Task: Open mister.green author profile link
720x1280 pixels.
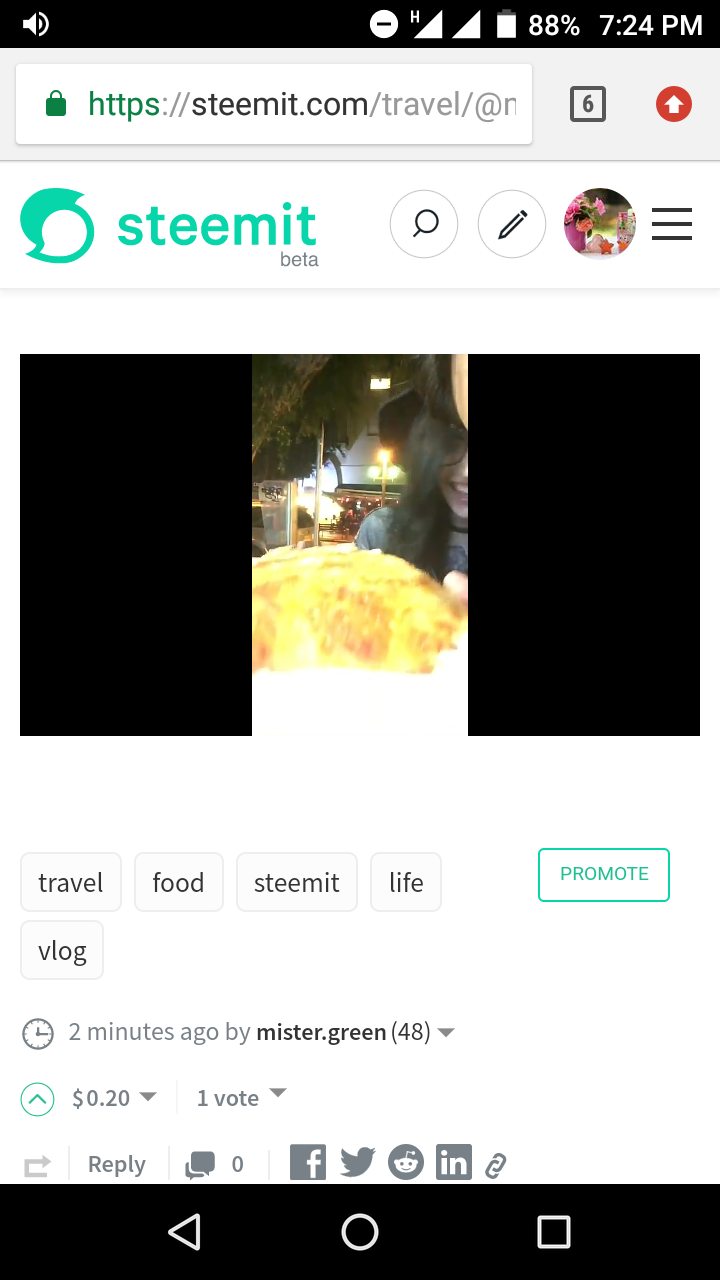Action: coord(321,1032)
